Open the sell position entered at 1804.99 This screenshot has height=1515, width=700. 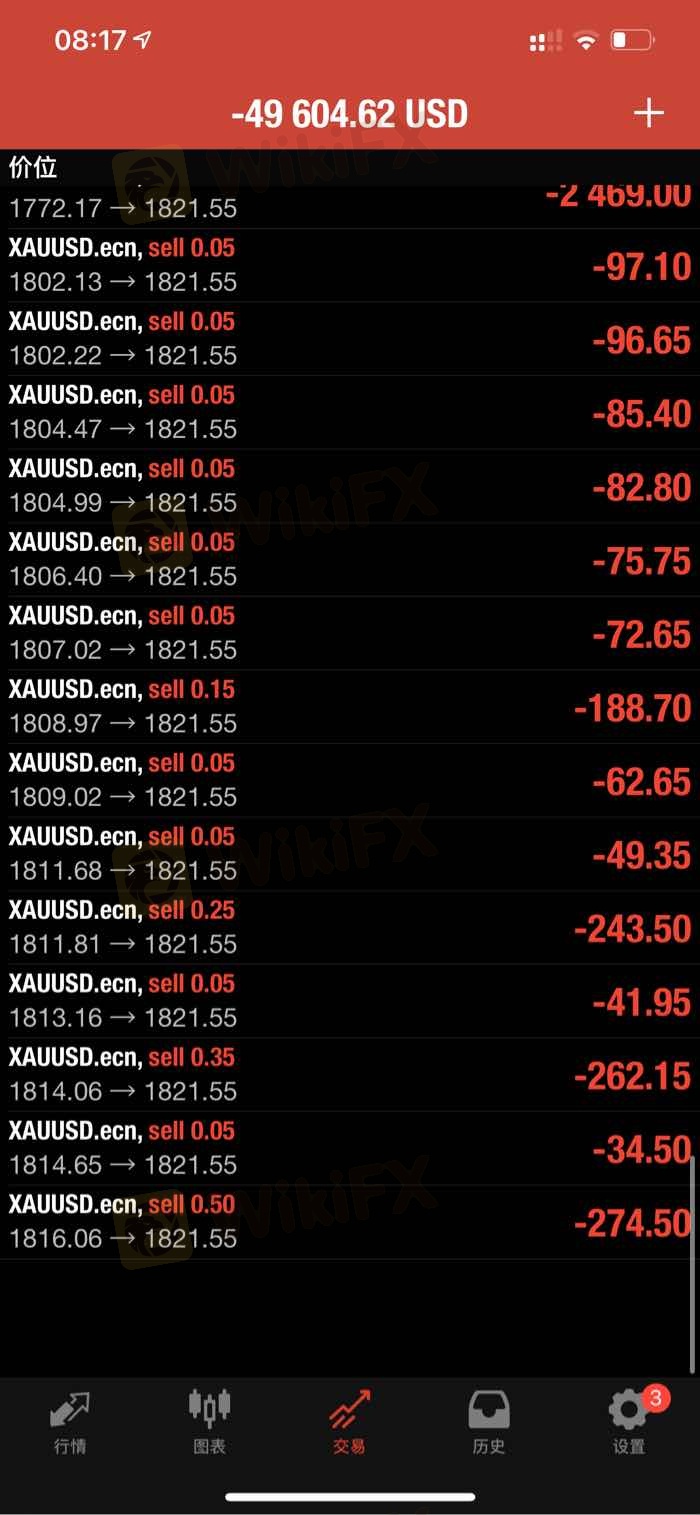pos(350,486)
